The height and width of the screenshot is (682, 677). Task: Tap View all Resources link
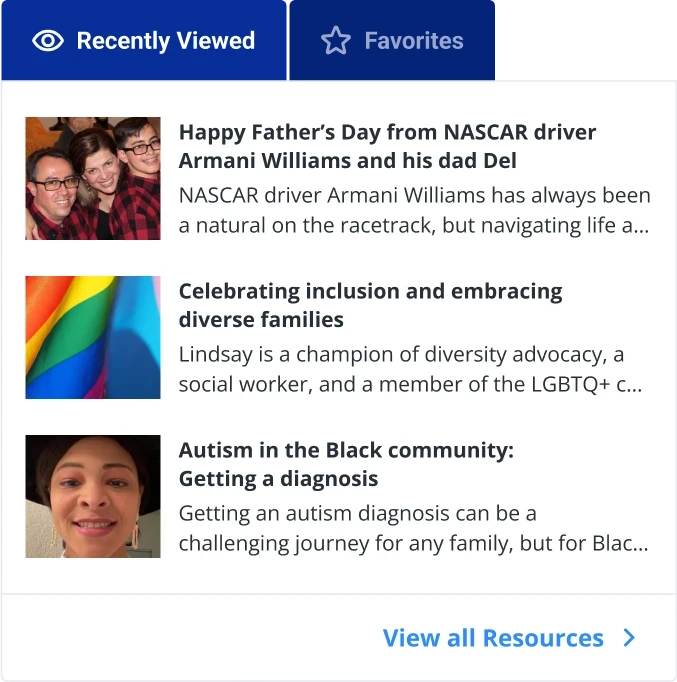(x=508, y=638)
